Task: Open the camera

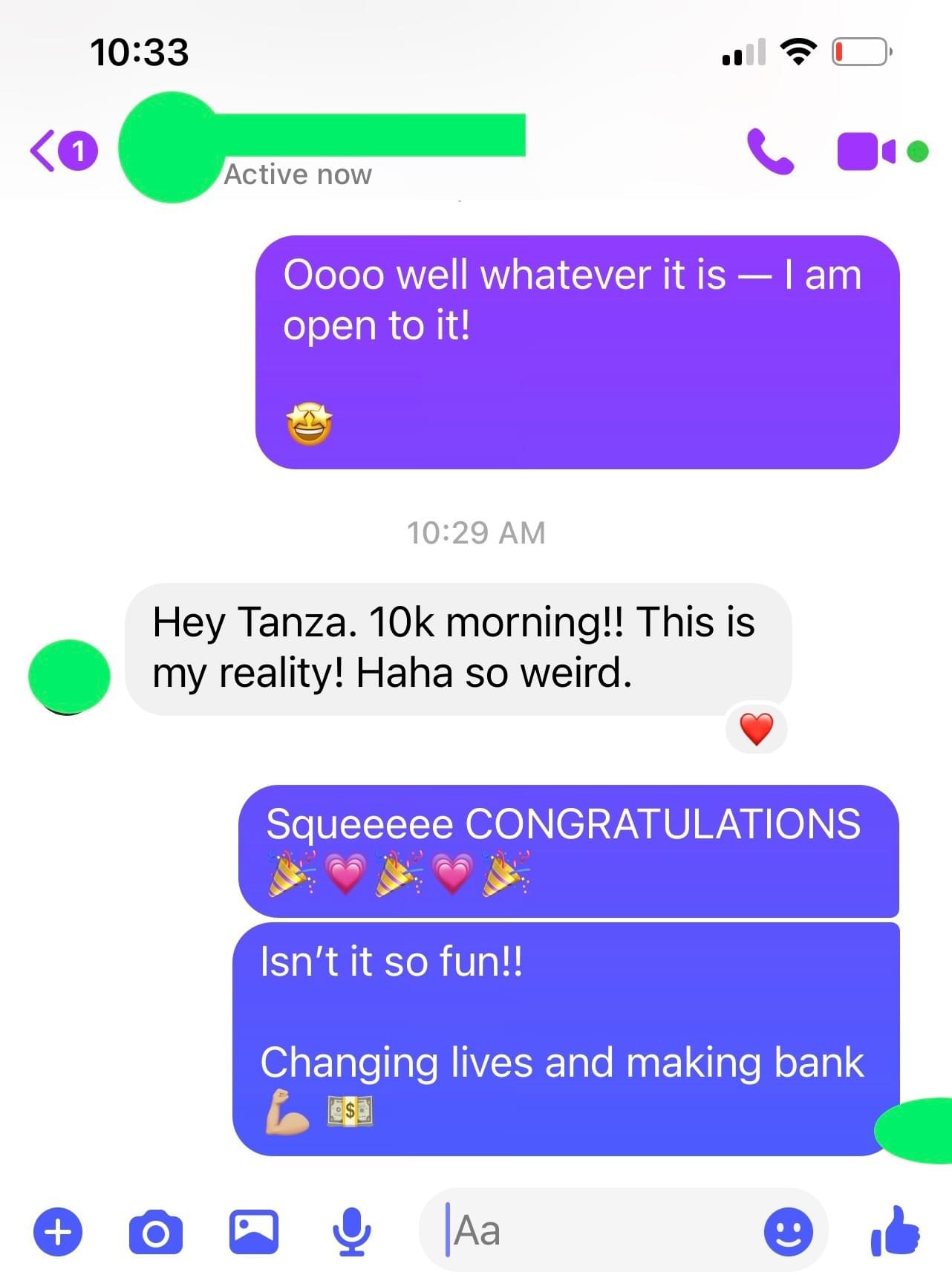Action: tap(155, 1232)
